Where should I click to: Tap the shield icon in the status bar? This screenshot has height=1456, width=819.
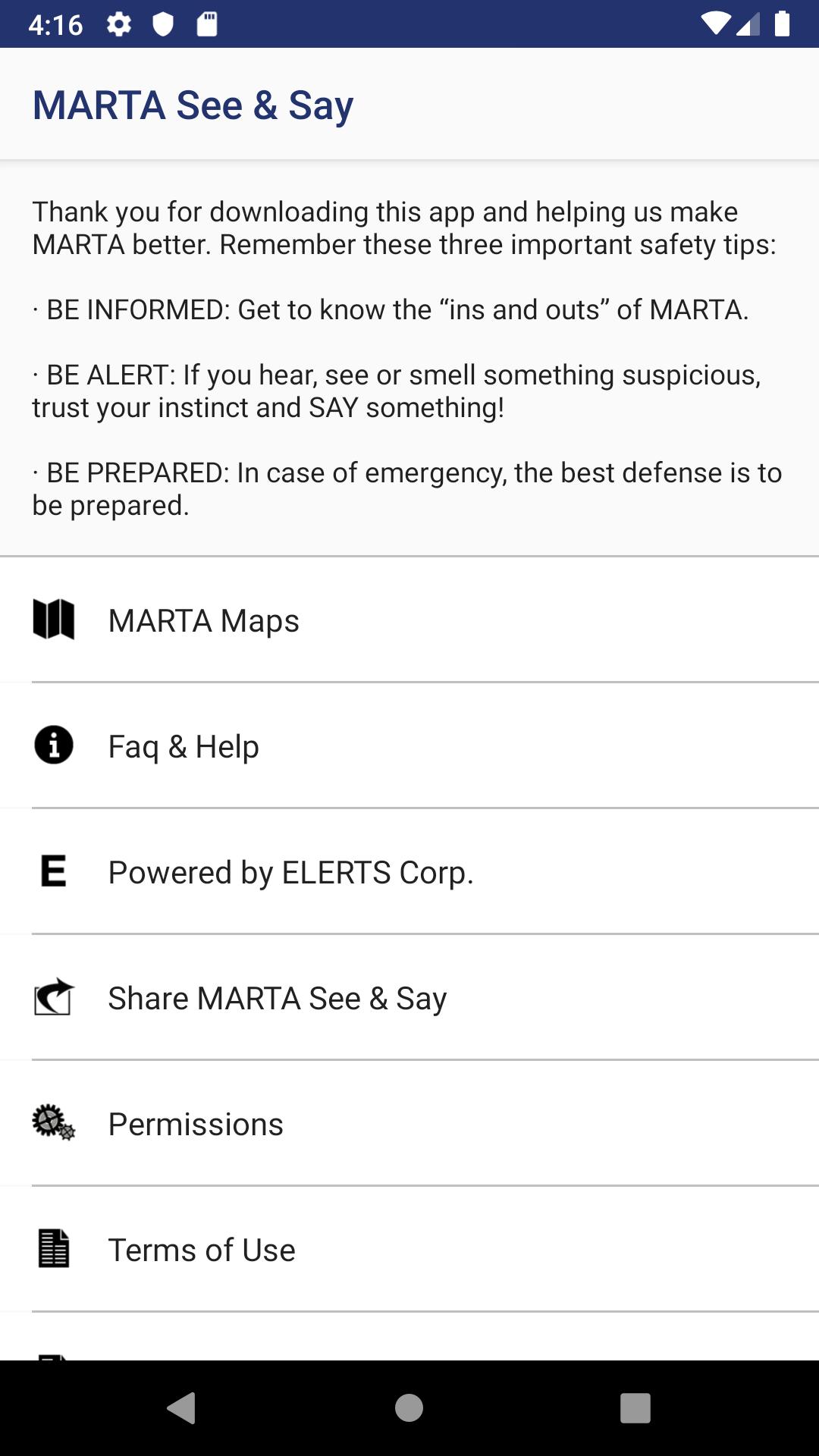tap(164, 24)
